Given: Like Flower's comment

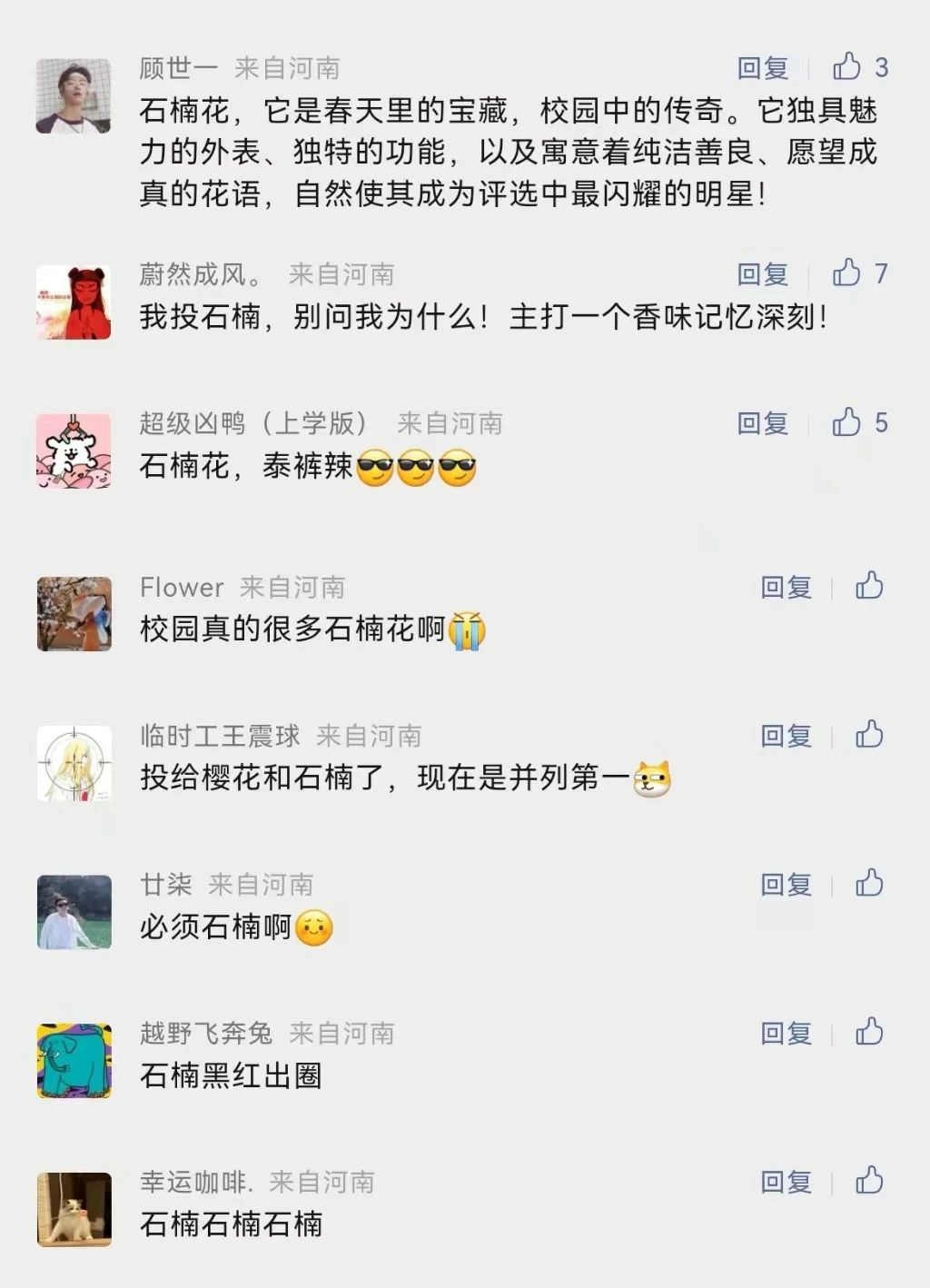Looking at the screenshot, I should tap(869, 587).
